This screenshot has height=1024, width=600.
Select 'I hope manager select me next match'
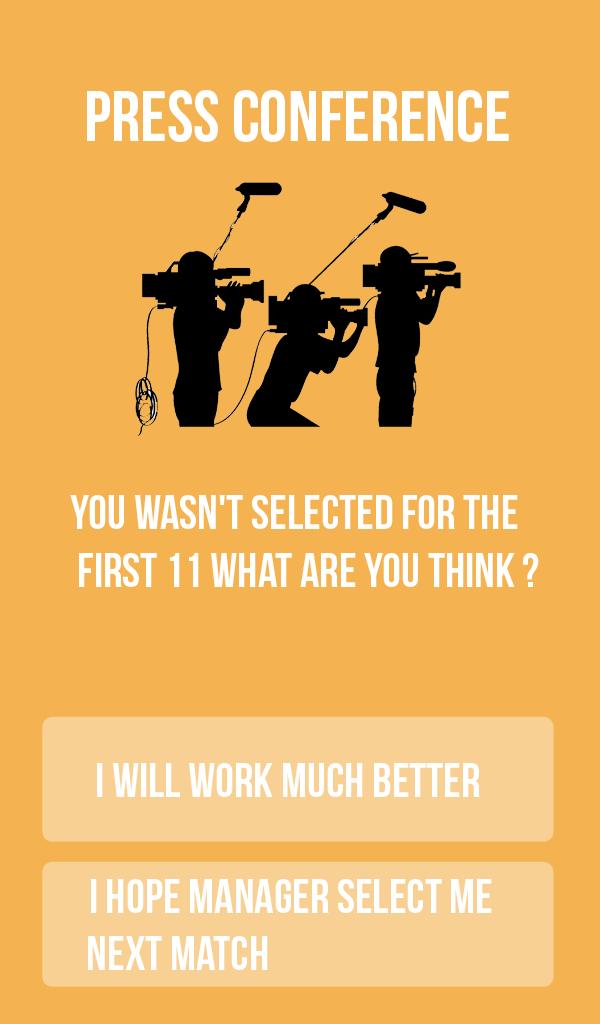tap(297, 924)
